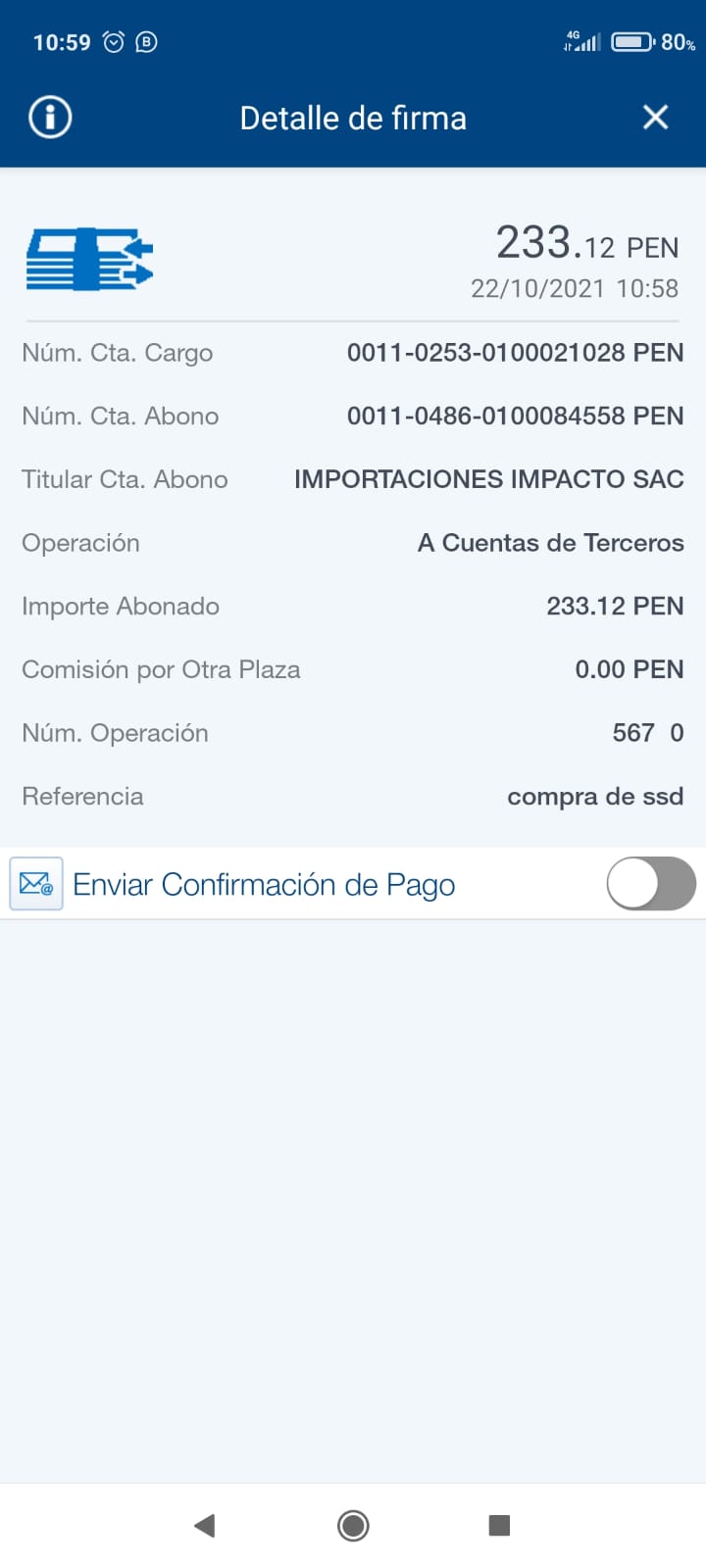Enable Enviar Confirmación de Pago switch

[651, 884]
